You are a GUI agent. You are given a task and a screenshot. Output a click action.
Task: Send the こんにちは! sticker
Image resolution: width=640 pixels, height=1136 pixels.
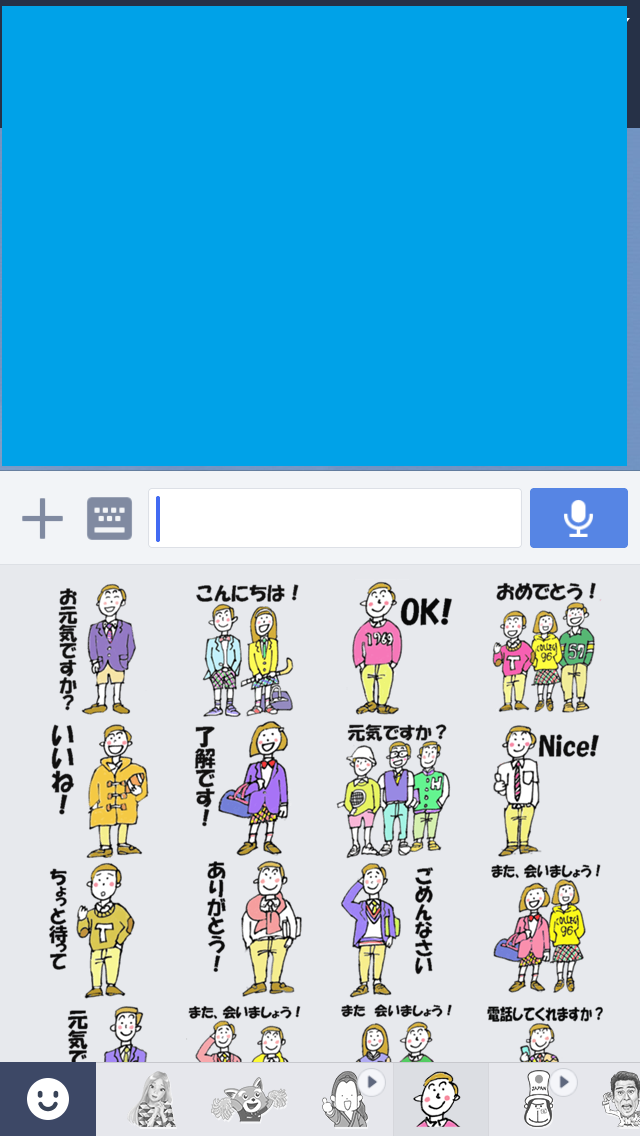point(247,648)
